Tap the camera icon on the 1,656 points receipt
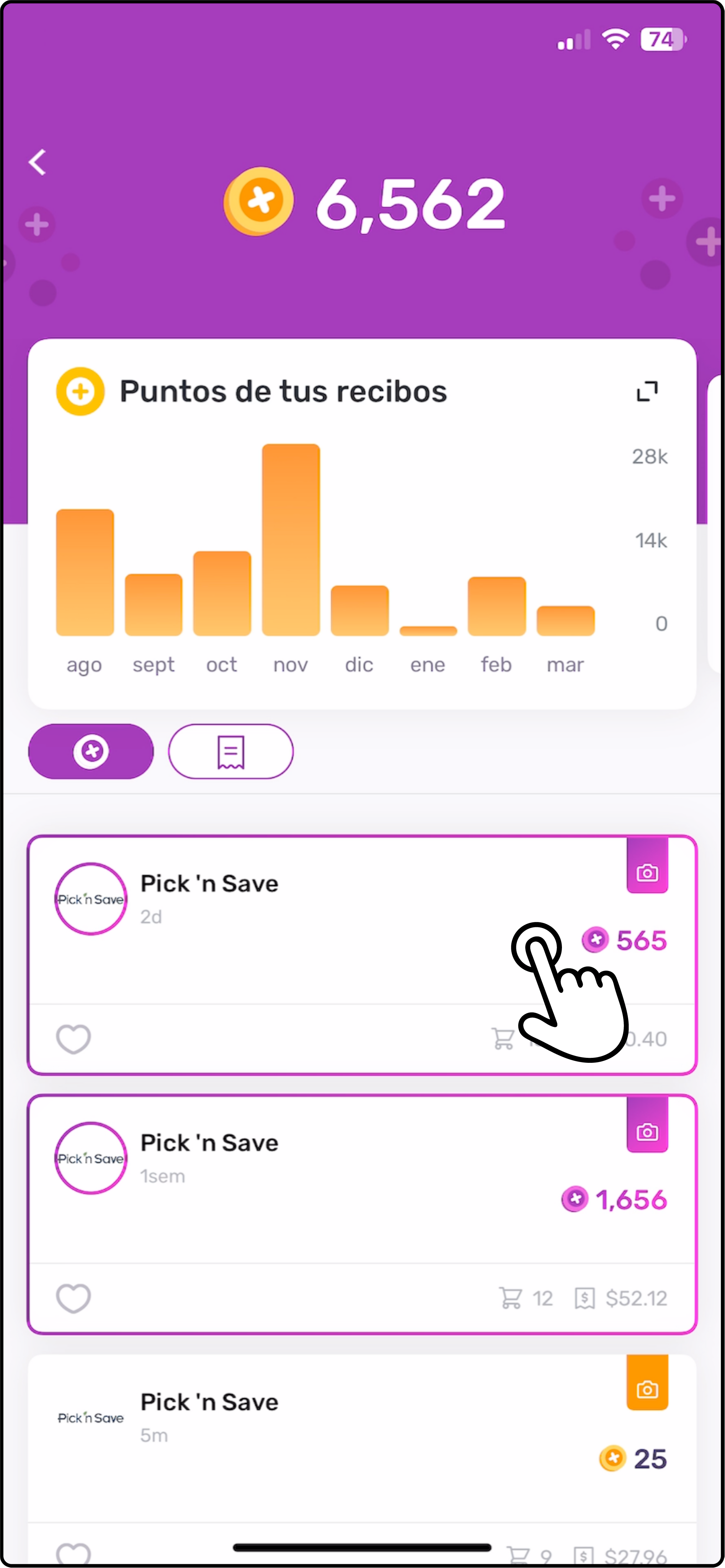Image resolution: width=725 pixels, height=1568 pixels. click(647, 1132)
